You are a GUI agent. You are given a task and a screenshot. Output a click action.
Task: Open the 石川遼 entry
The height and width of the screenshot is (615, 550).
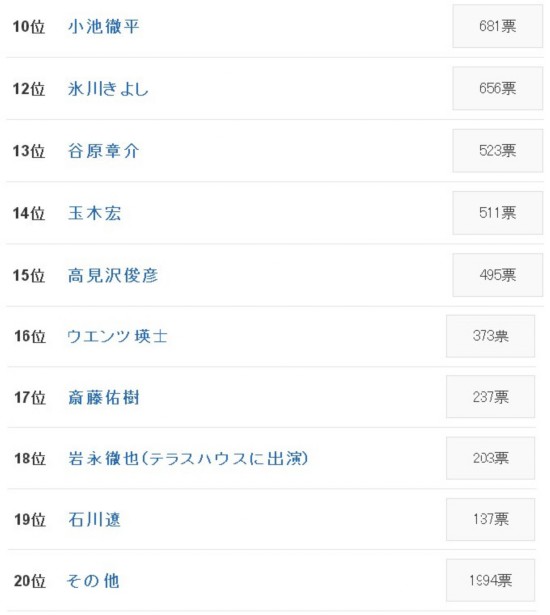(95, 520)
